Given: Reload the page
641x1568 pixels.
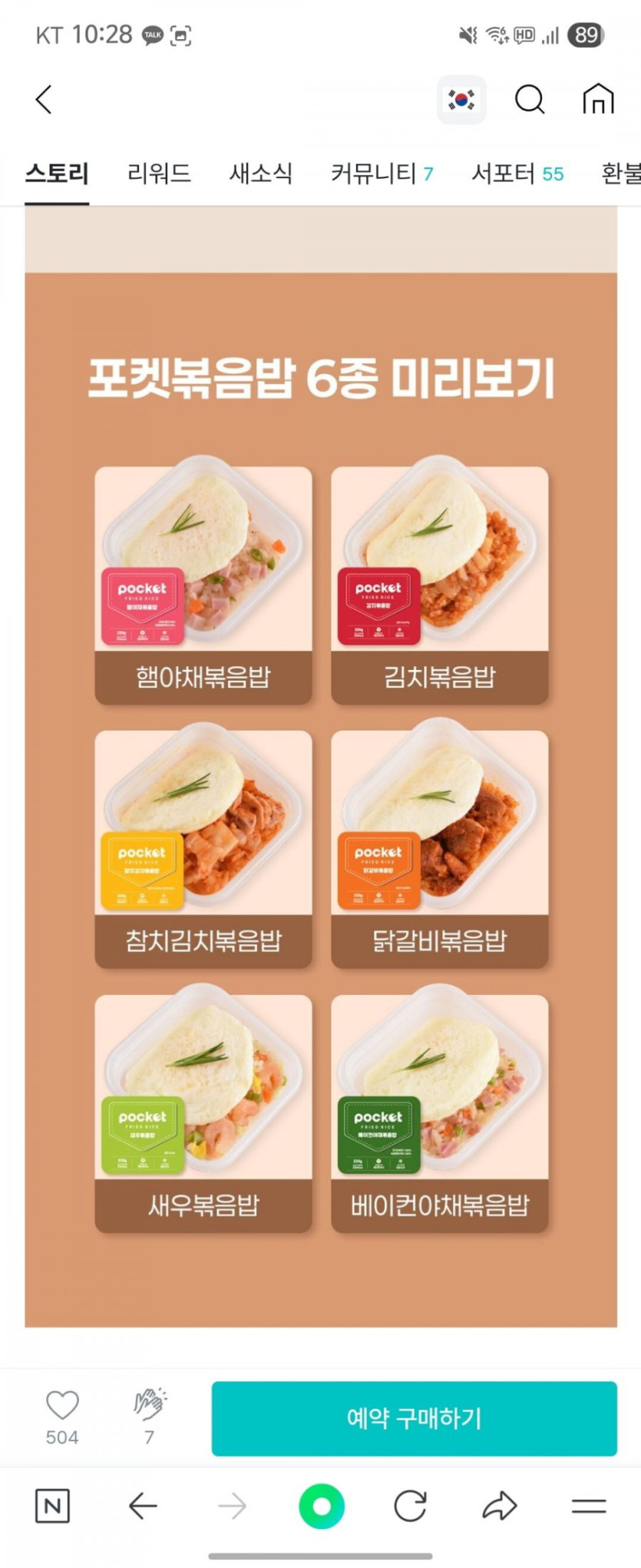Looking at the screenshot, I should [x=410, y=1507].
